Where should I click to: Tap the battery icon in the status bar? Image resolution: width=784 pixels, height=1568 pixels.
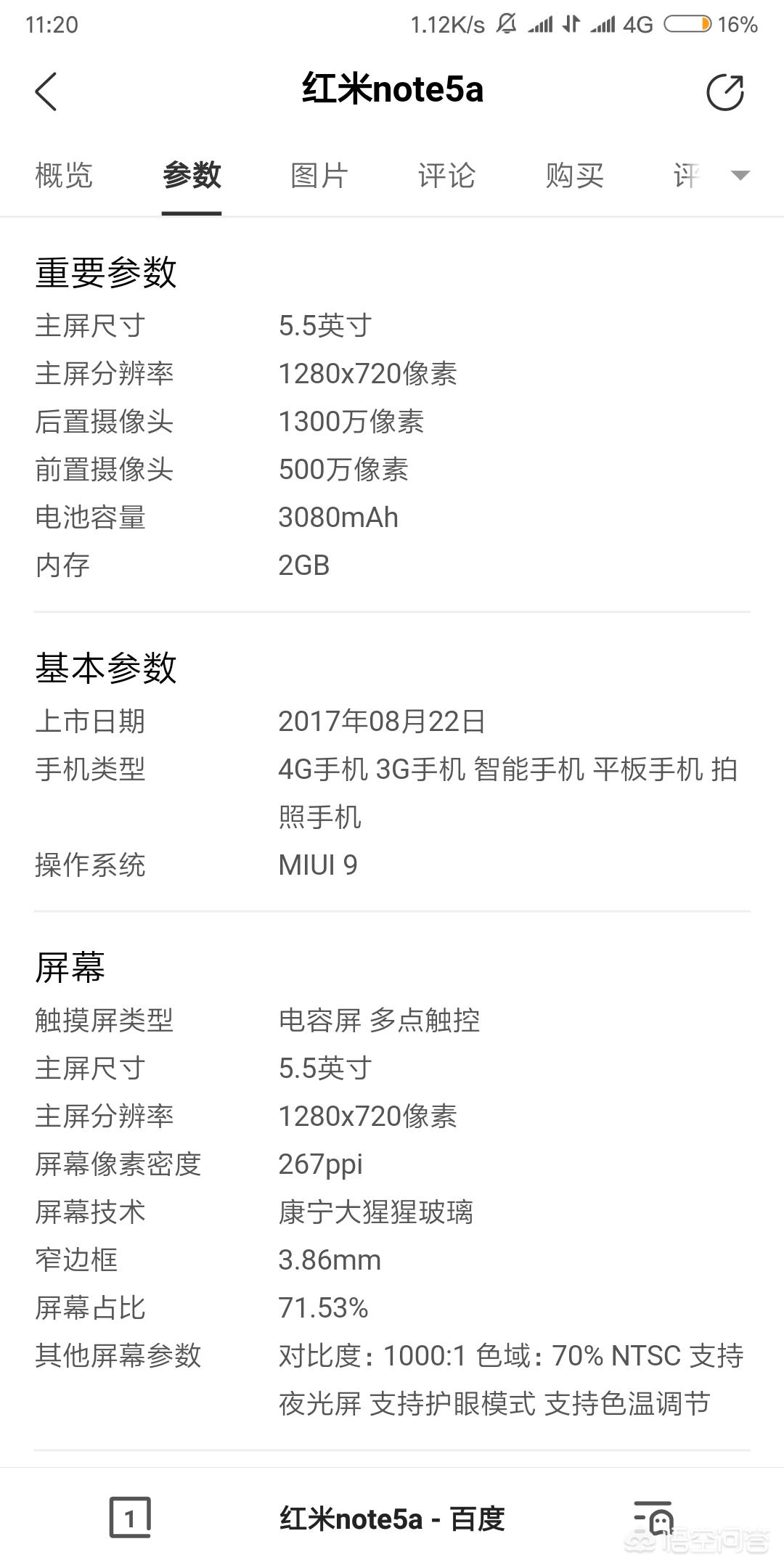pos(686,23)
